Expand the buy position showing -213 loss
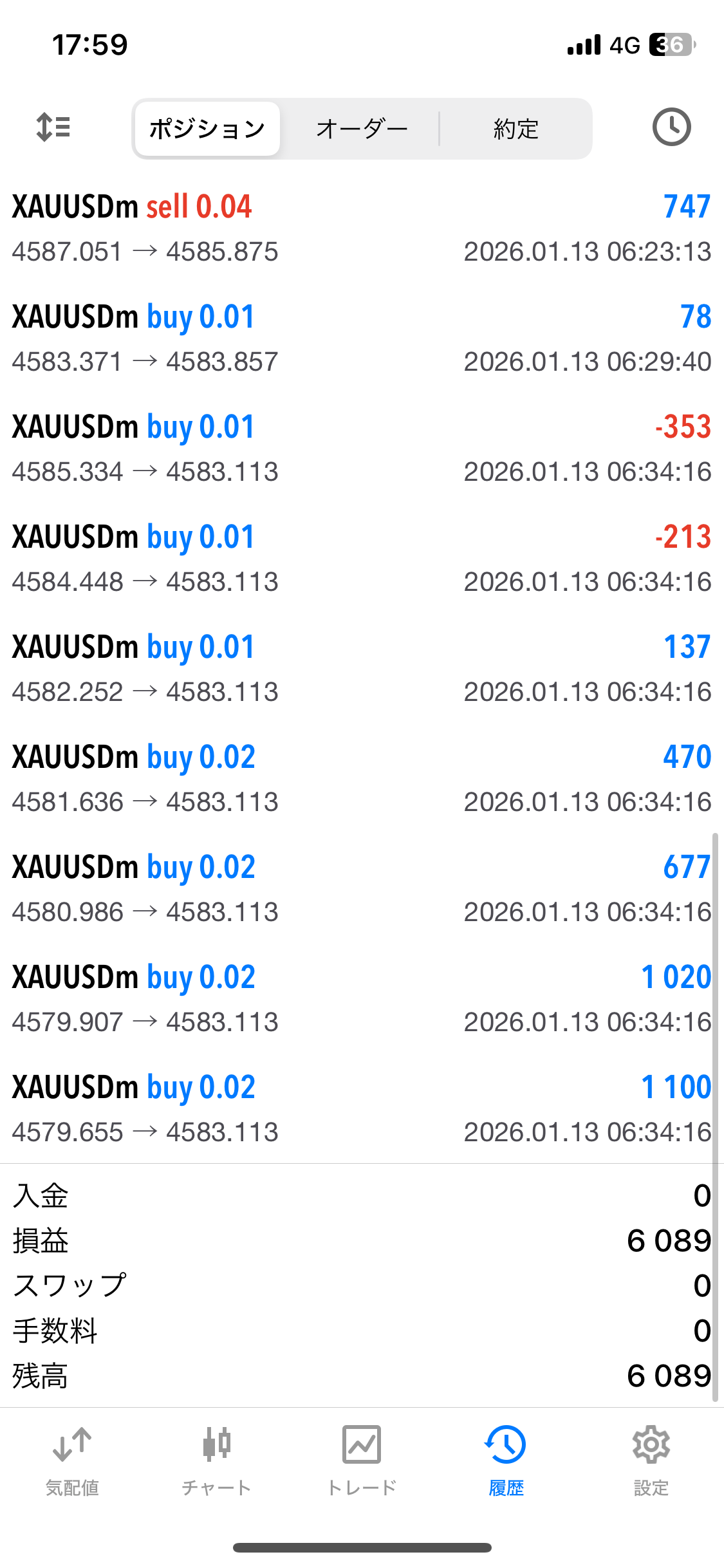This screenshot has height=1568, width=724. [x=362, y=559]
